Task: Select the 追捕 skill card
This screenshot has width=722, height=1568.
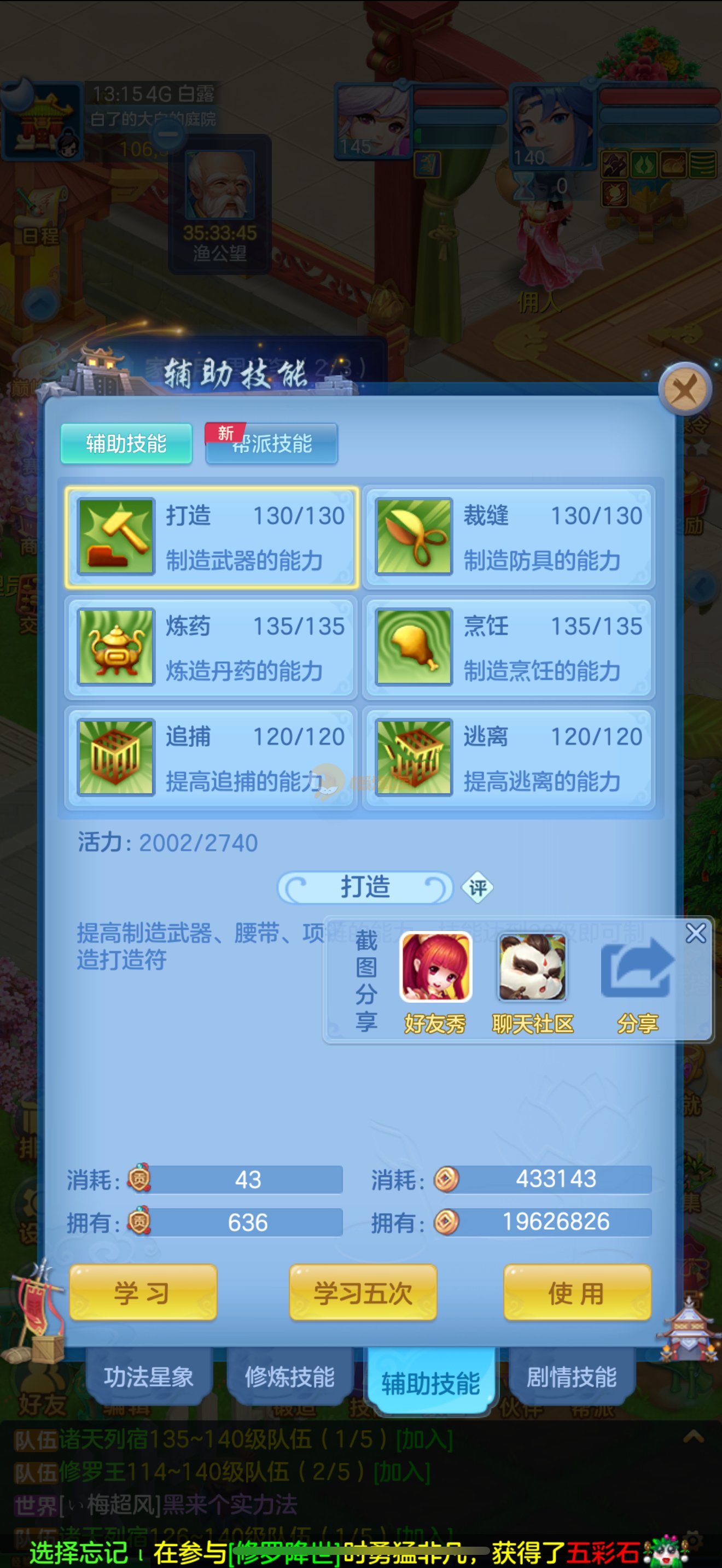Action: coord(211,758)
